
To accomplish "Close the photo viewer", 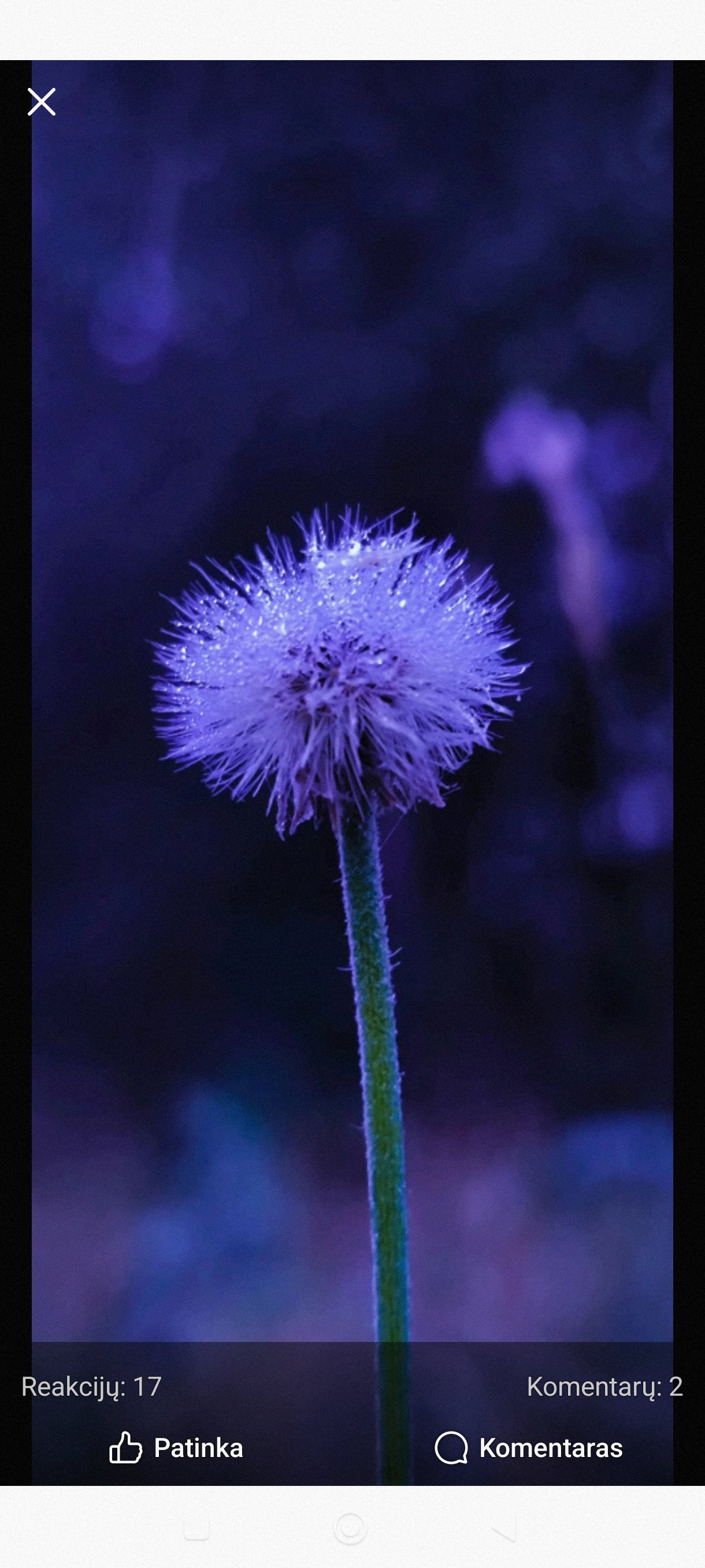I will (x=42, y=102).
